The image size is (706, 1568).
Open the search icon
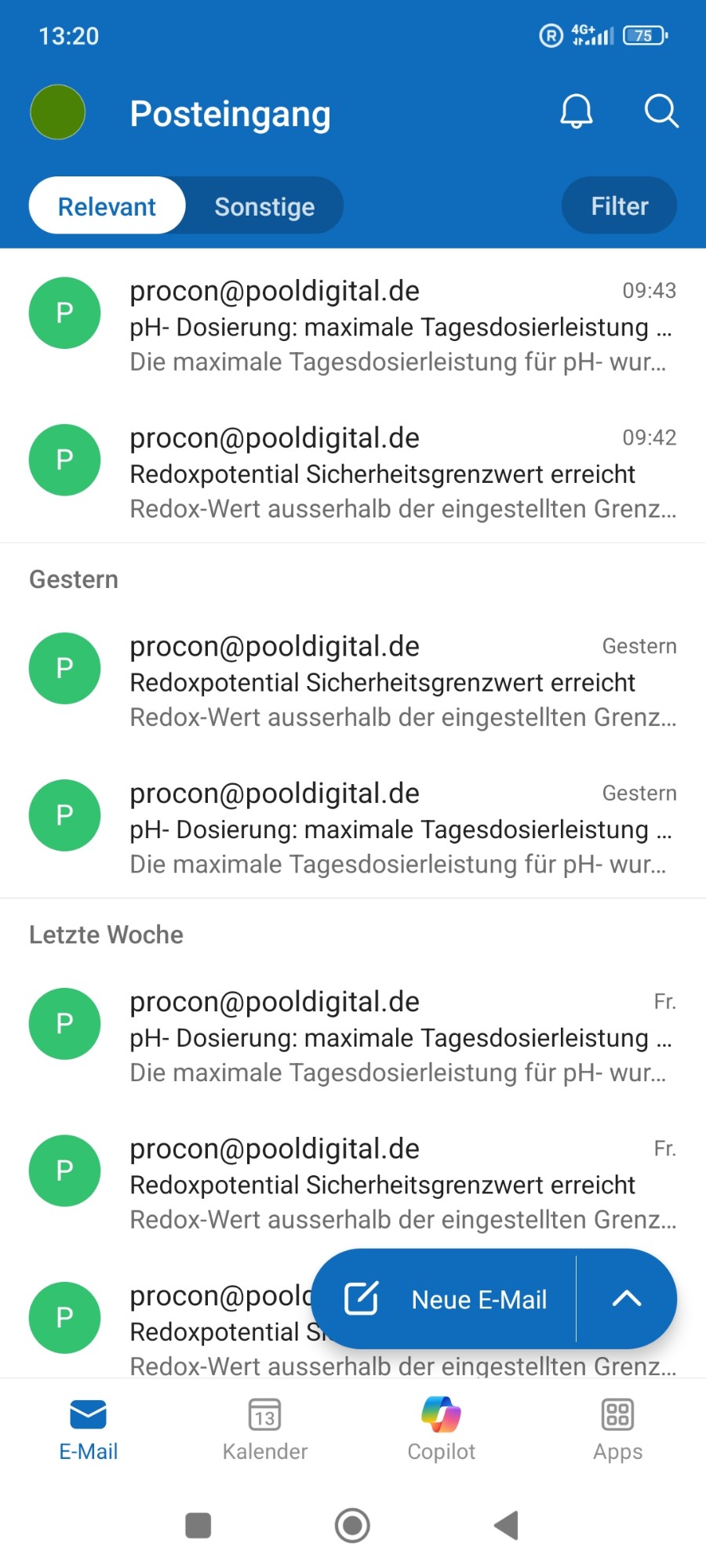pos(661,111)
